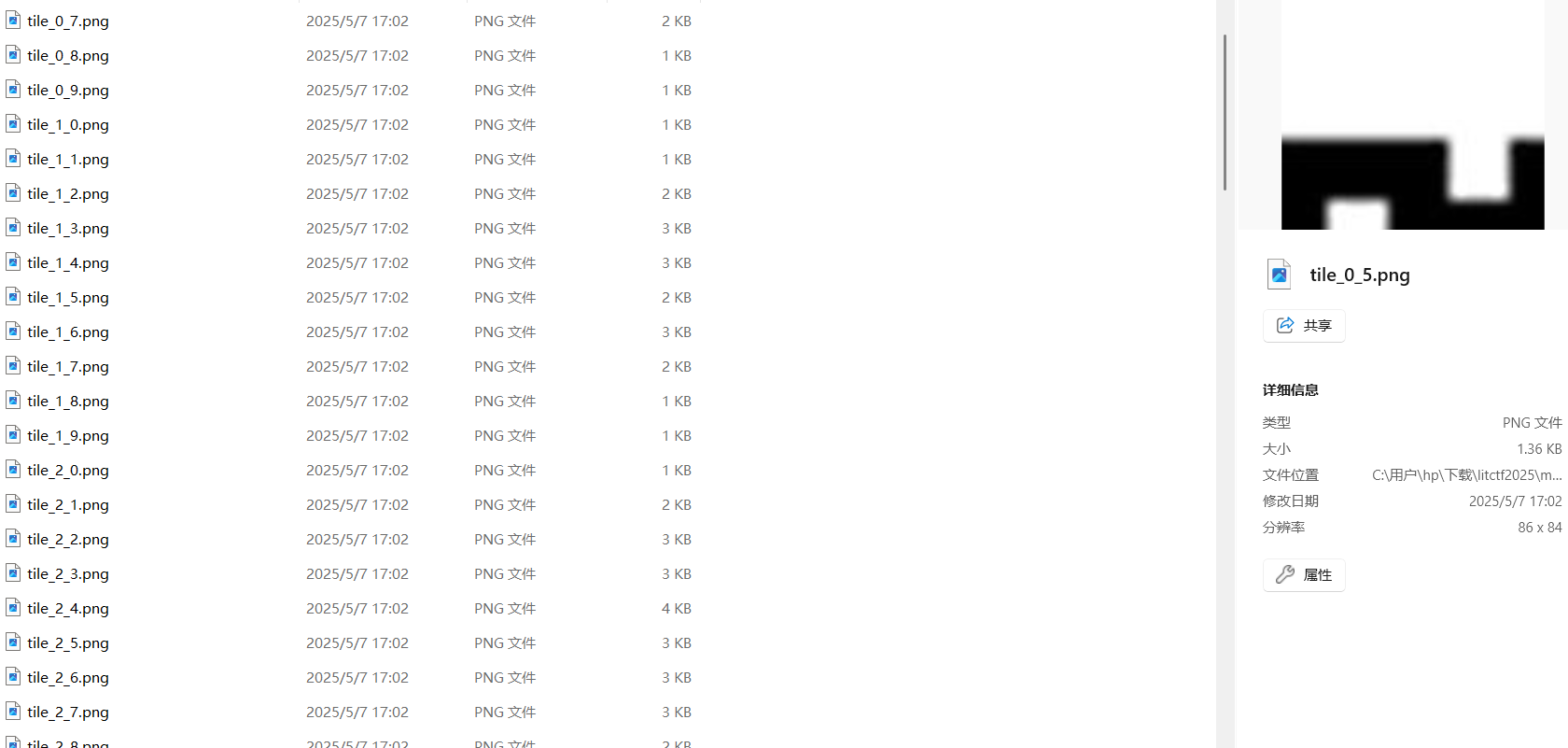Select tile_1_1.png
Screen dimensions: 1568x748
(x=68, y=160)
